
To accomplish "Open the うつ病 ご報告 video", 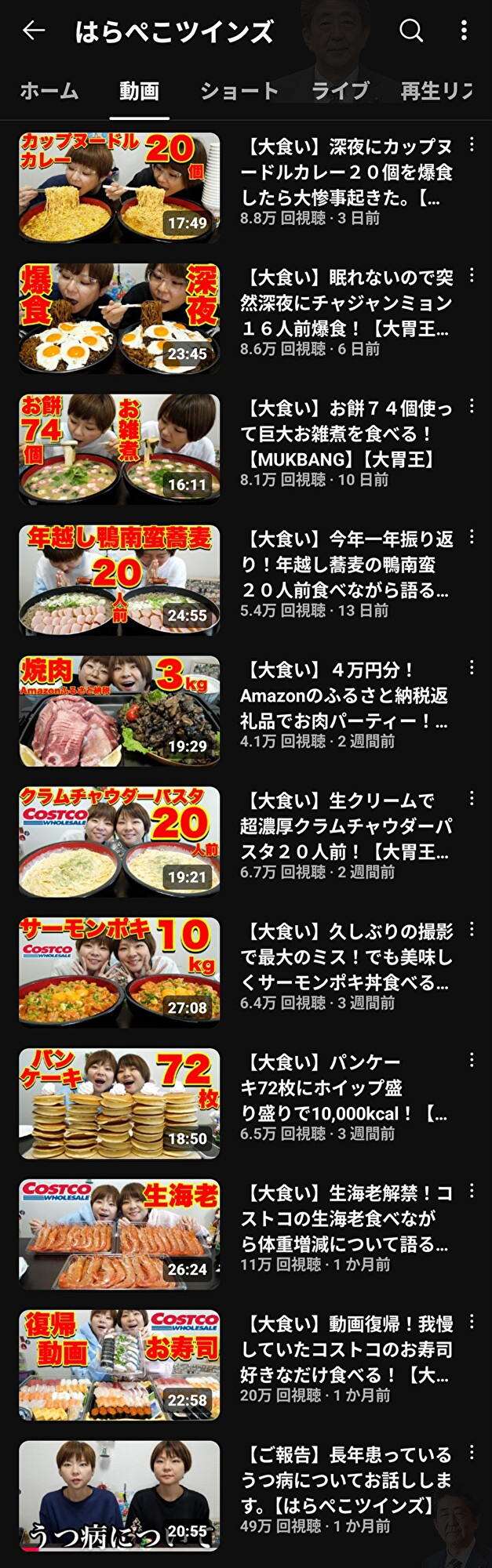I will pyautogui.click(x=119, y=1497).
